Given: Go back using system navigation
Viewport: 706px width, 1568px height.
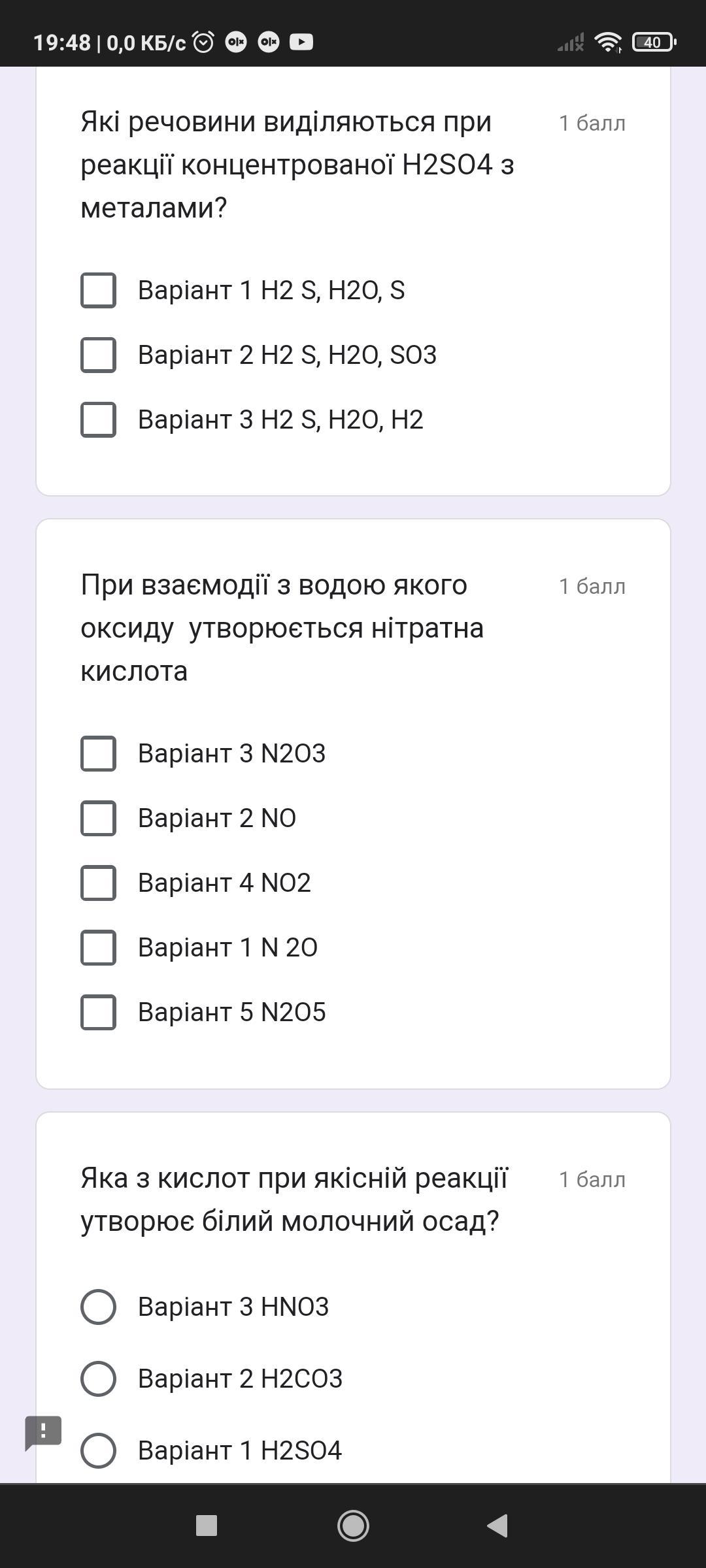Looking at the screenshot, I should click(x=498, y=1526).
